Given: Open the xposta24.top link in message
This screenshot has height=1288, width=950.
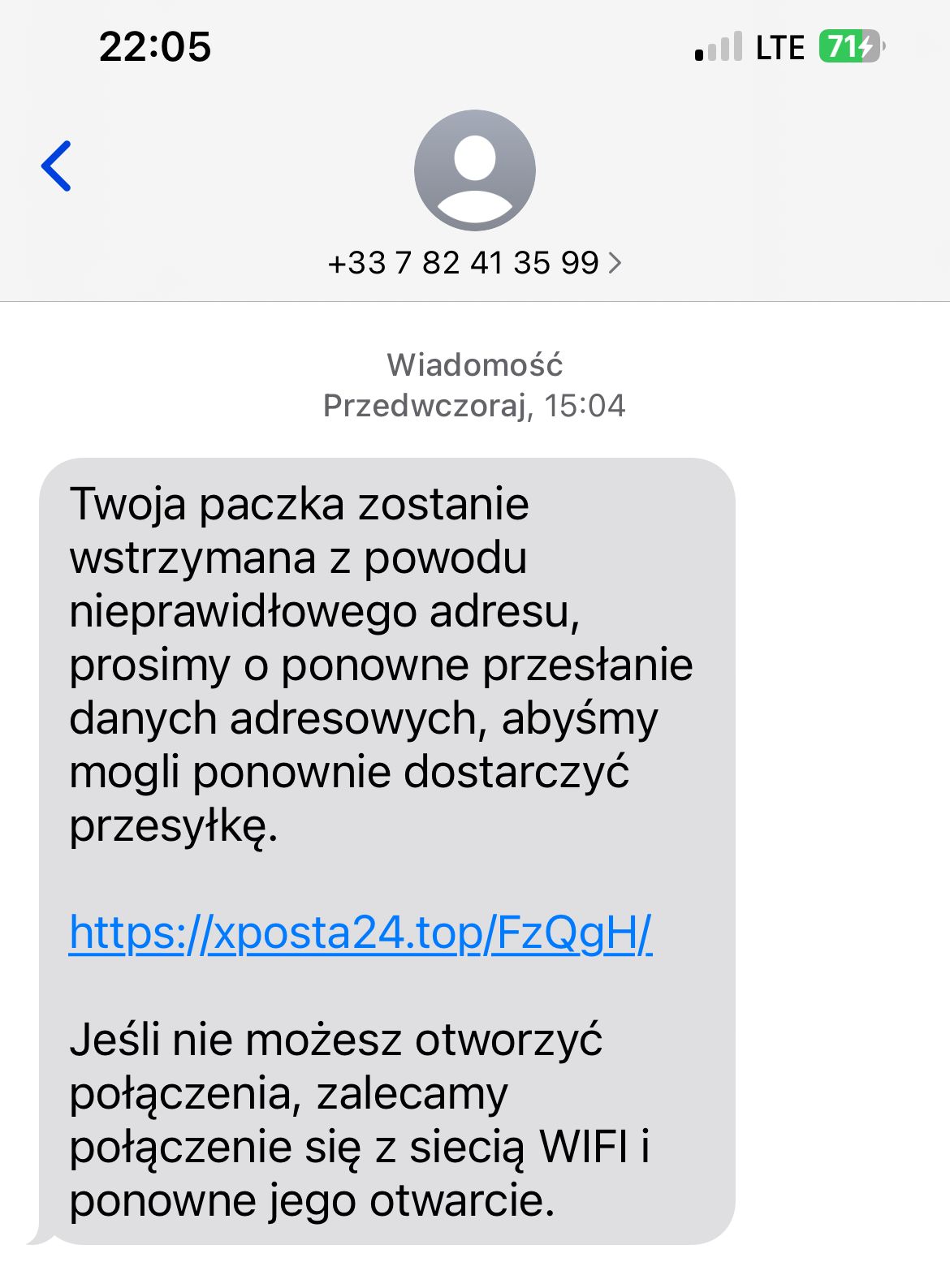Looking at the screenshot, I should pyautogui.click(x=361, y=933).
